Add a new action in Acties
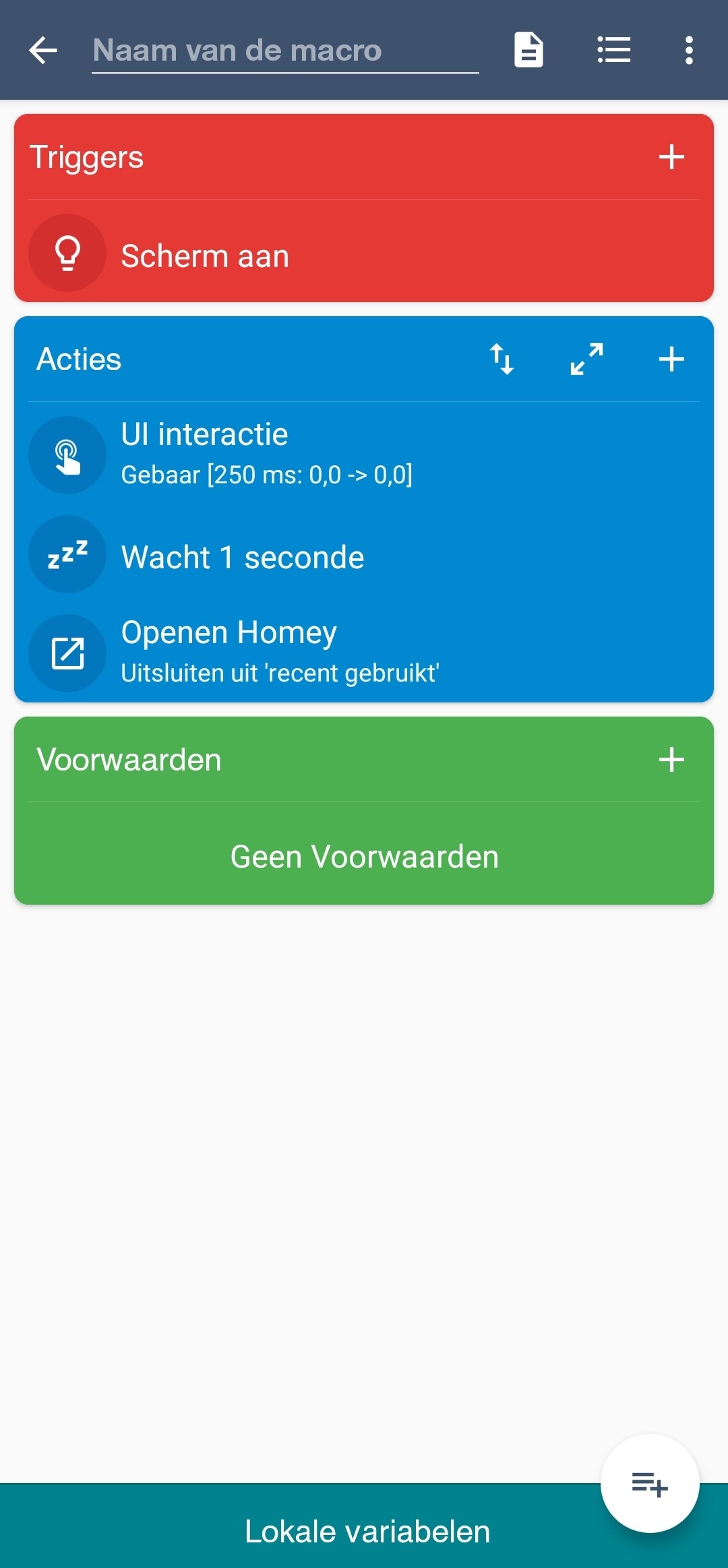 [671, 359]
